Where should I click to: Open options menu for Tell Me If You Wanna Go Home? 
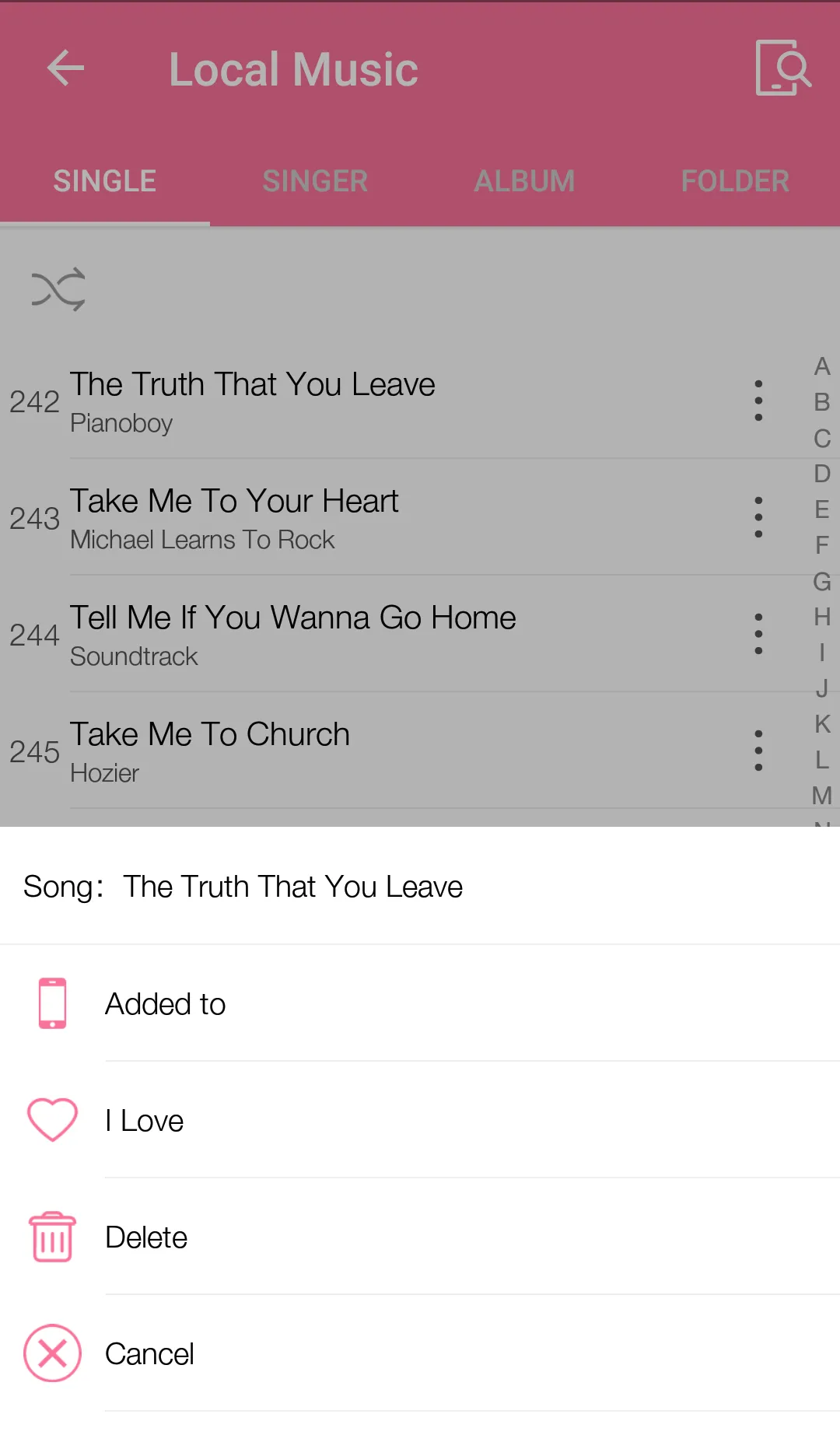click(x=758, y=633)
